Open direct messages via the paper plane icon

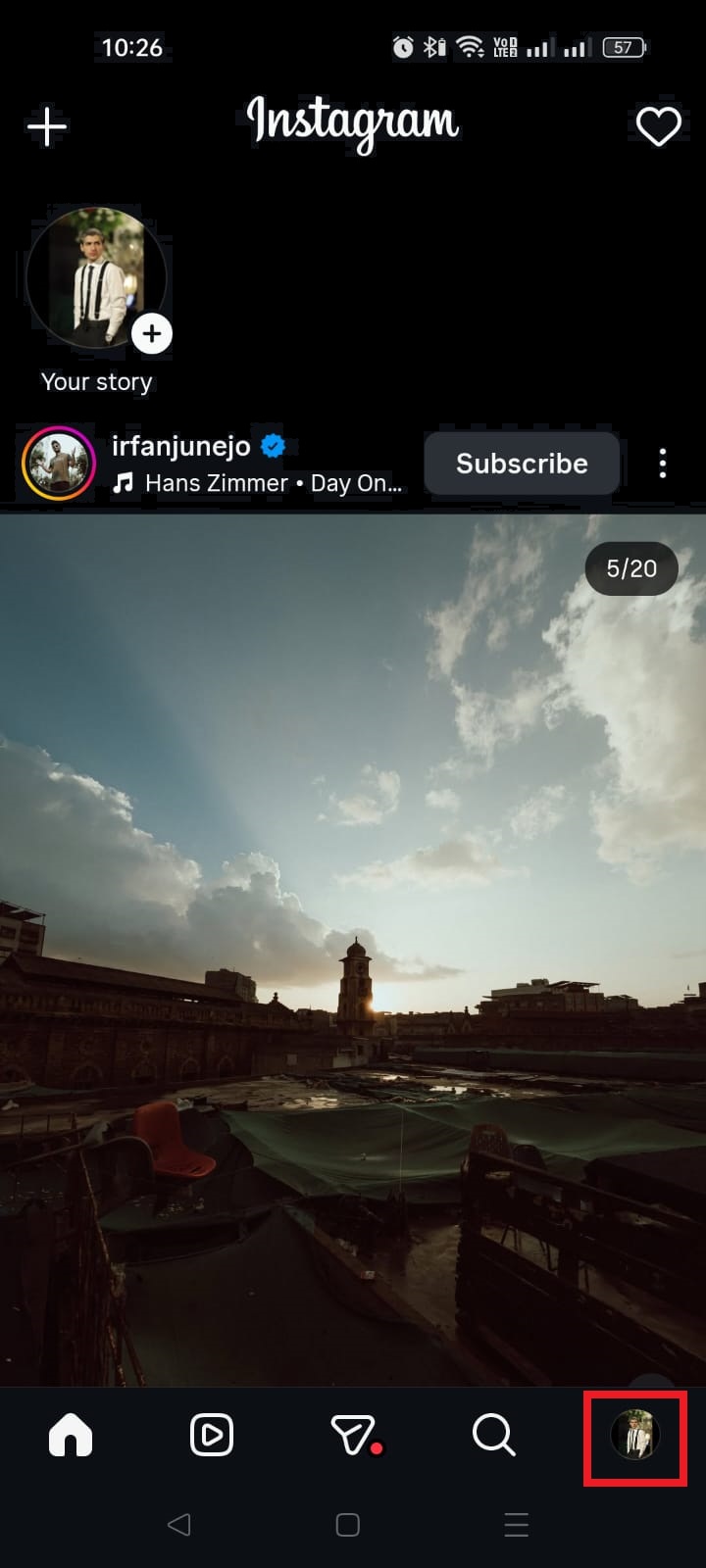354,1435
